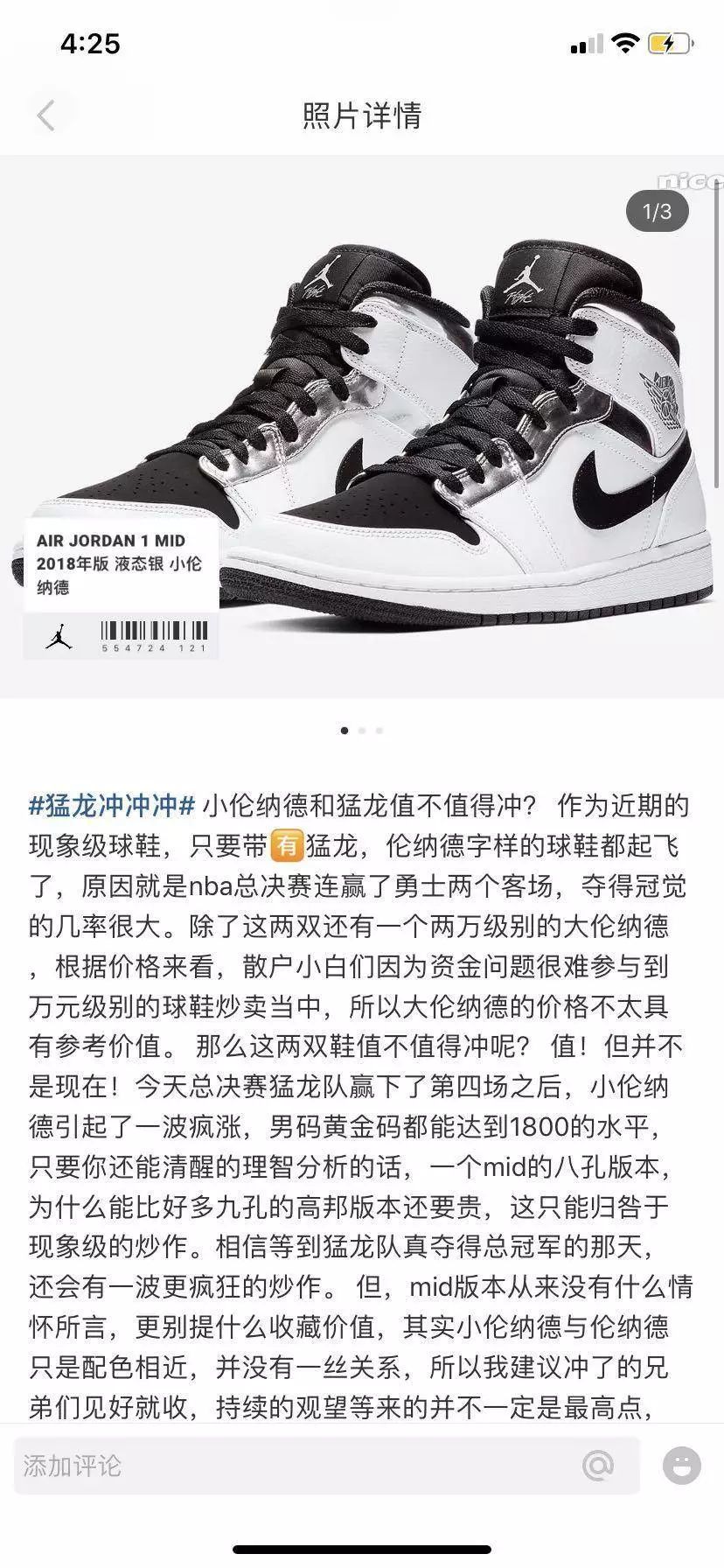The image size is (724, 1568).
Task: Open the #猛龙冲冲冲# hashtag
Action: pos(112,805)
